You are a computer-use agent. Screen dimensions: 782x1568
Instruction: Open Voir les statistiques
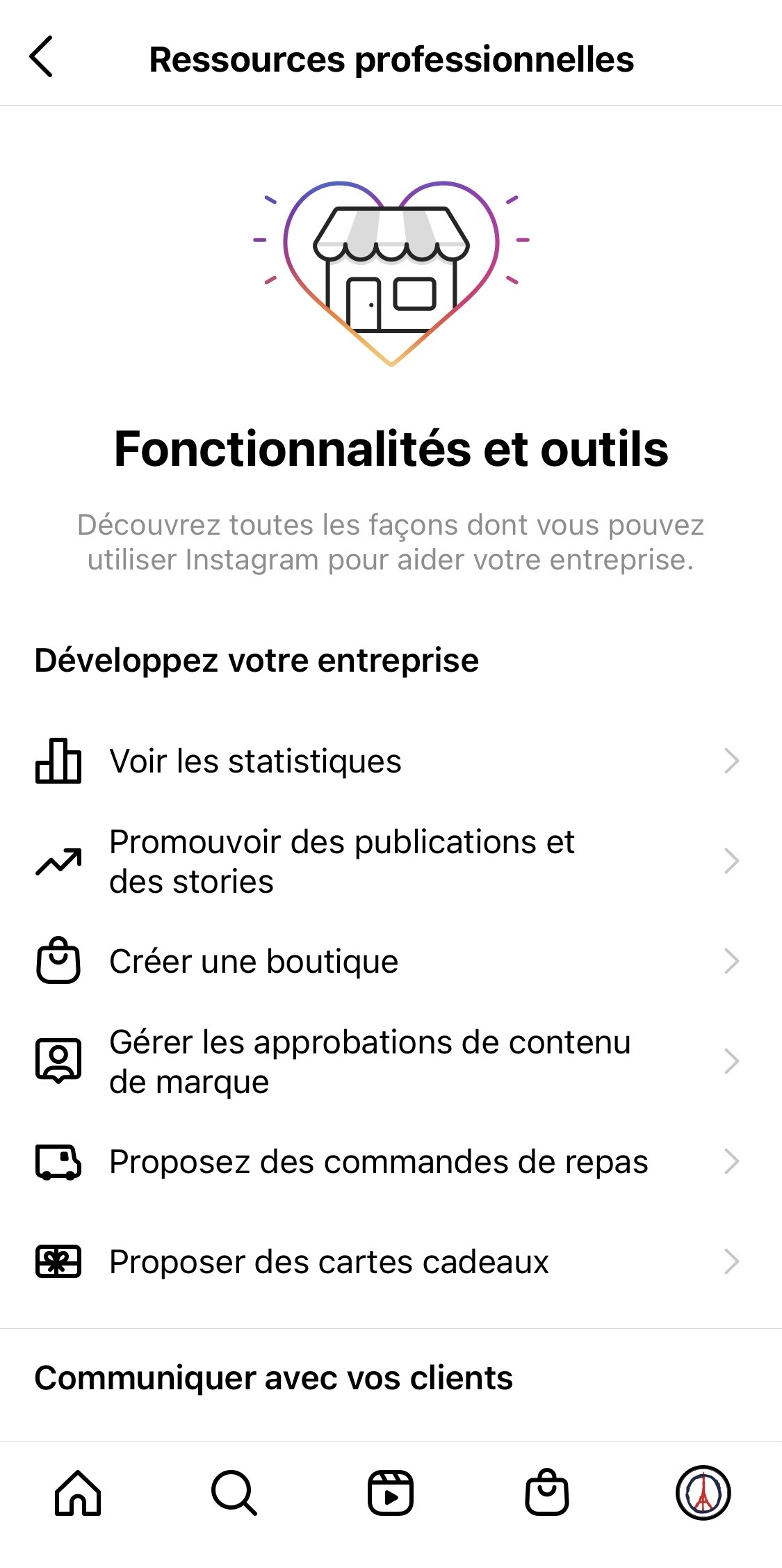coord(389,761)
